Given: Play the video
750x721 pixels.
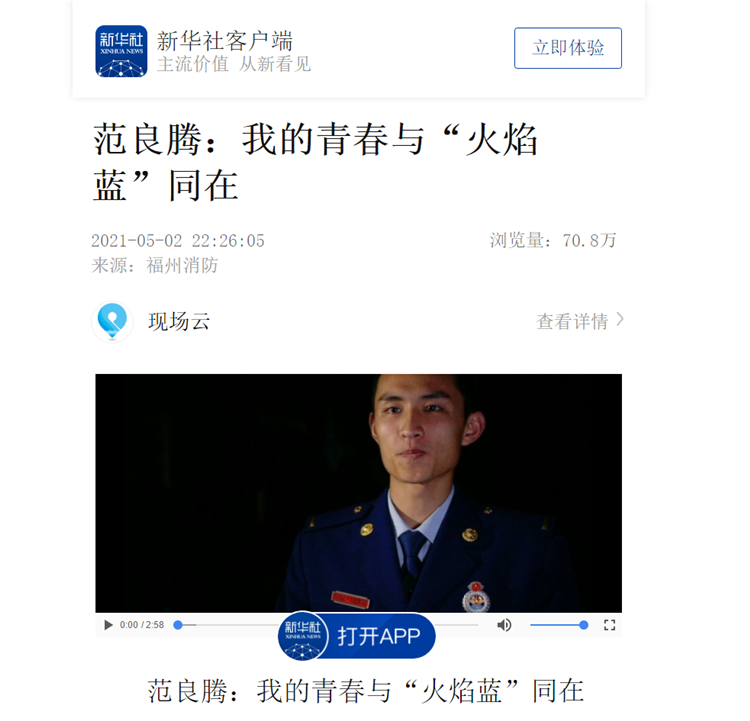Looking at the screenshot, I should pyautogui.click(x=108, y=625).
